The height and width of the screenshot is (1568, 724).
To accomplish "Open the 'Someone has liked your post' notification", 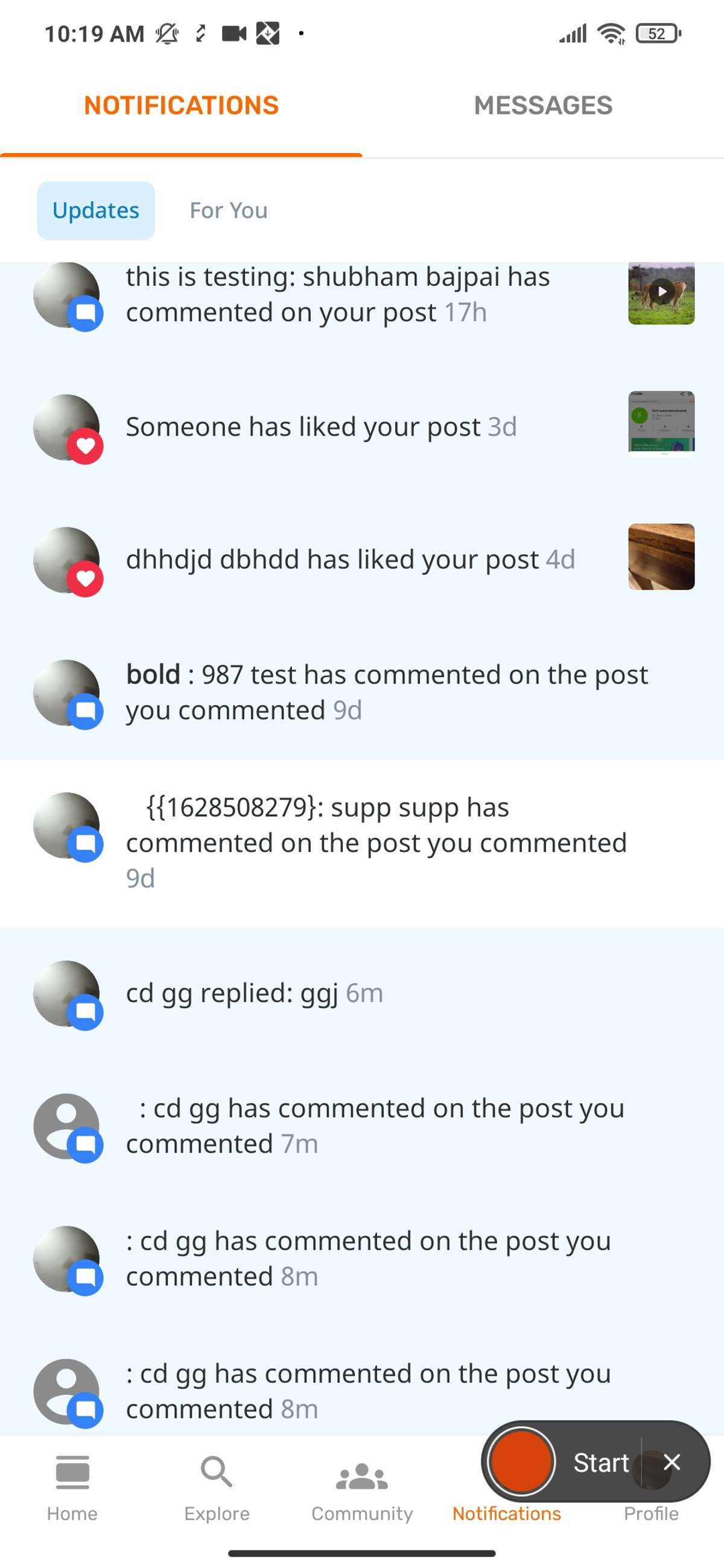I will point(321,427).
